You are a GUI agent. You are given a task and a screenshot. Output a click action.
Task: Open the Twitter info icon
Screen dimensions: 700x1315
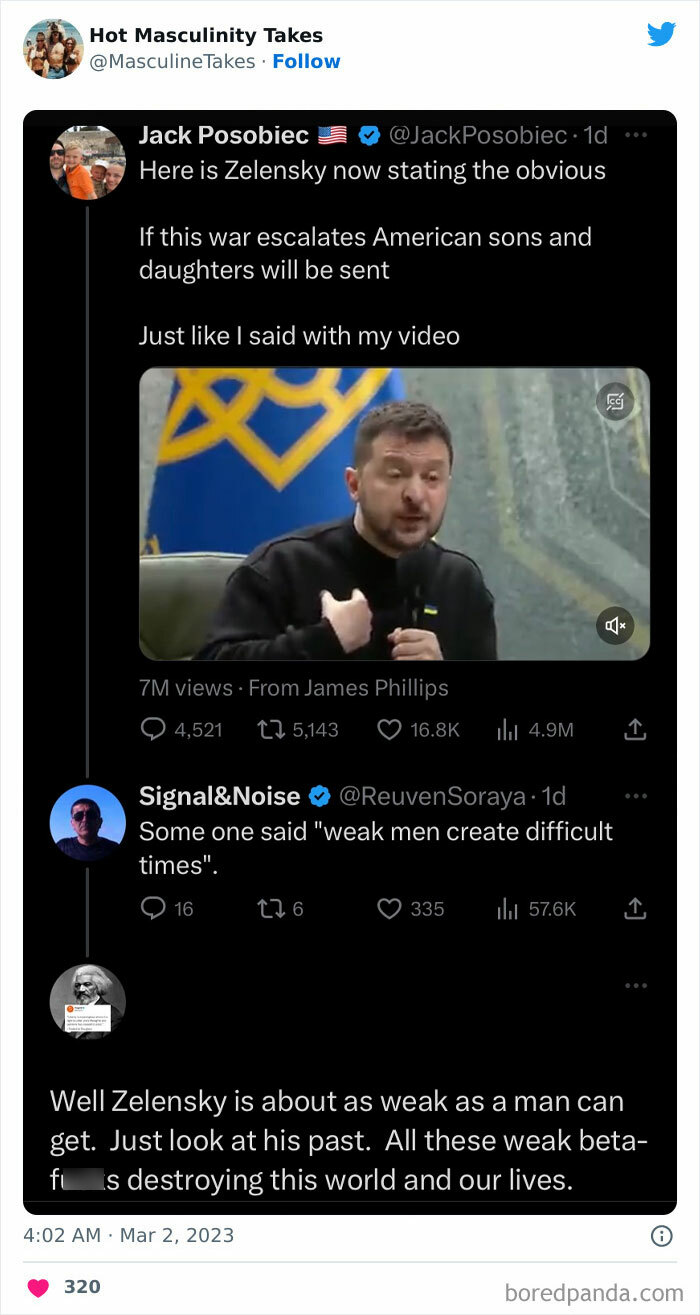tap(661, 1236)
